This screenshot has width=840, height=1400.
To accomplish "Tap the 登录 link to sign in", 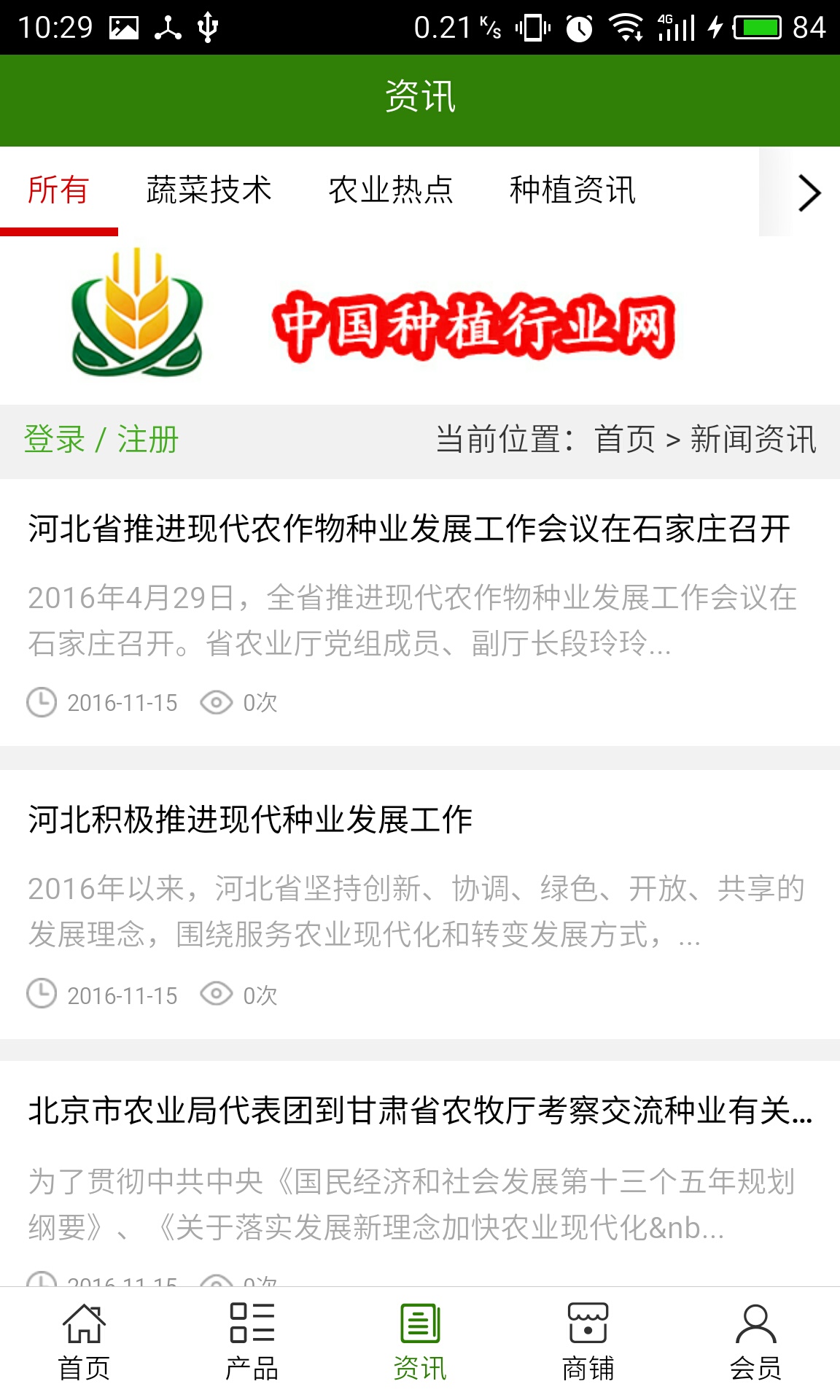I will [55, 440].
